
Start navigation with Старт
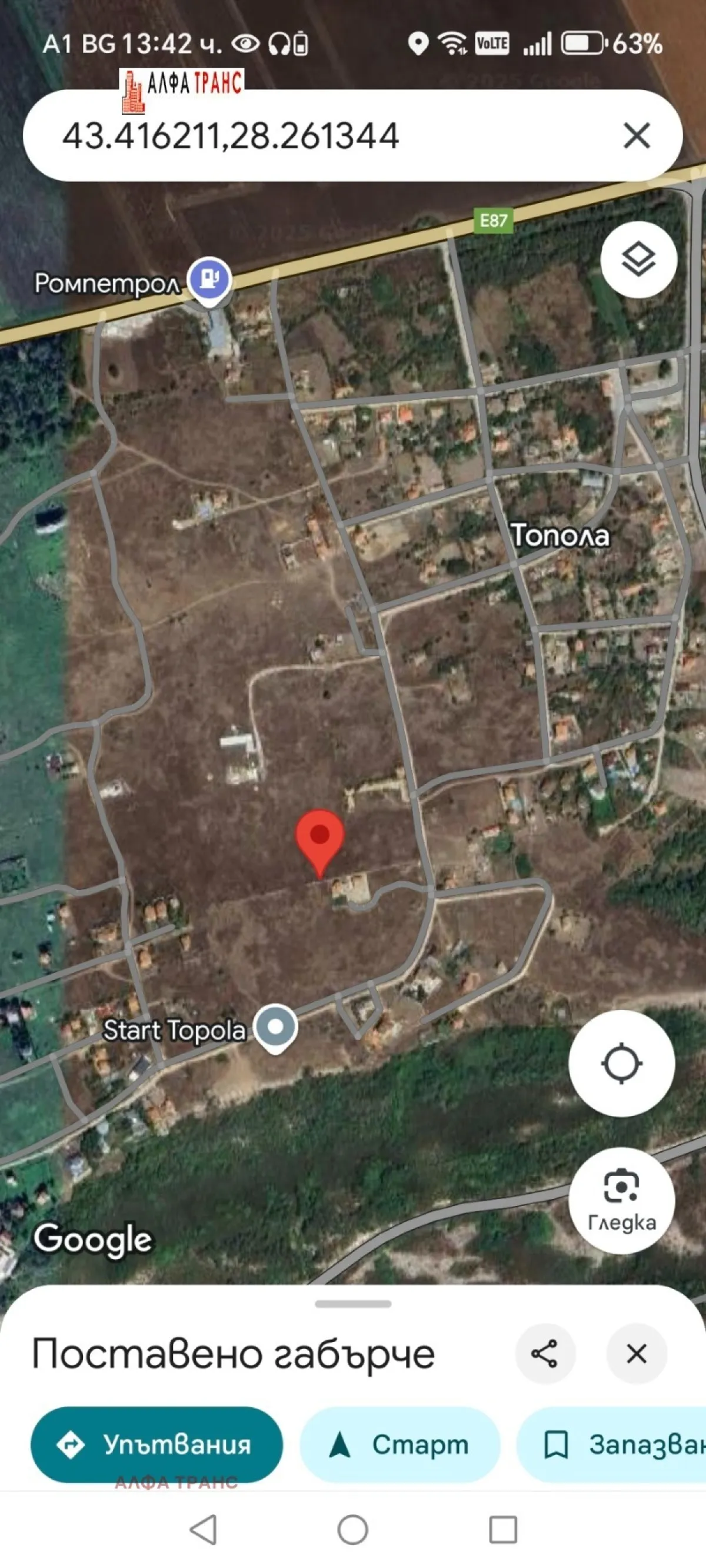pos(400,1444)
